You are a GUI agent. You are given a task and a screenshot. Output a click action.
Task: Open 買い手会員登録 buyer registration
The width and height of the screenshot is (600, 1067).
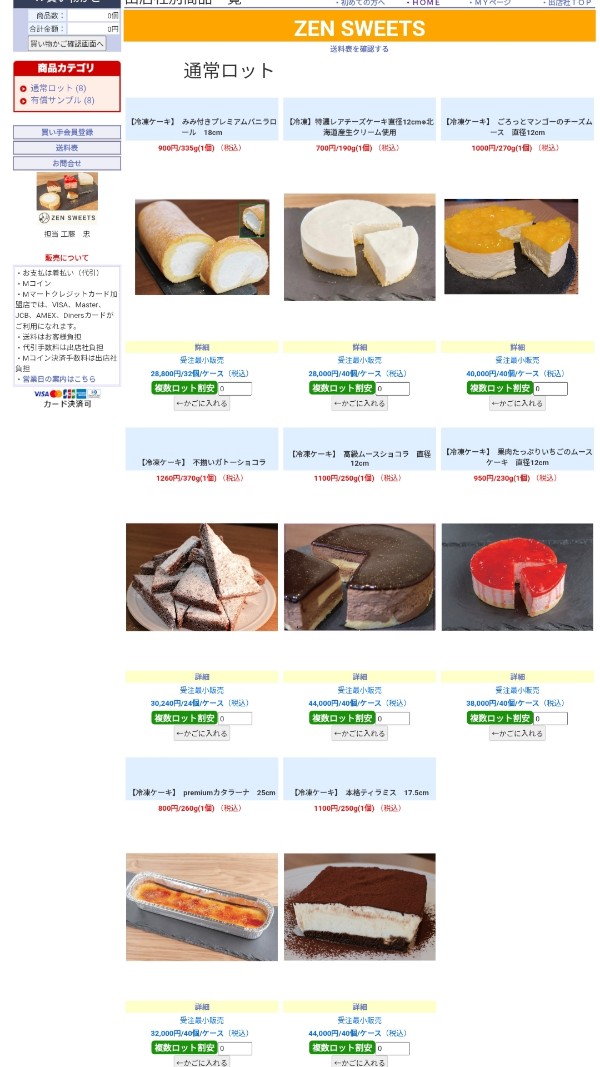[x=67, y=132]
